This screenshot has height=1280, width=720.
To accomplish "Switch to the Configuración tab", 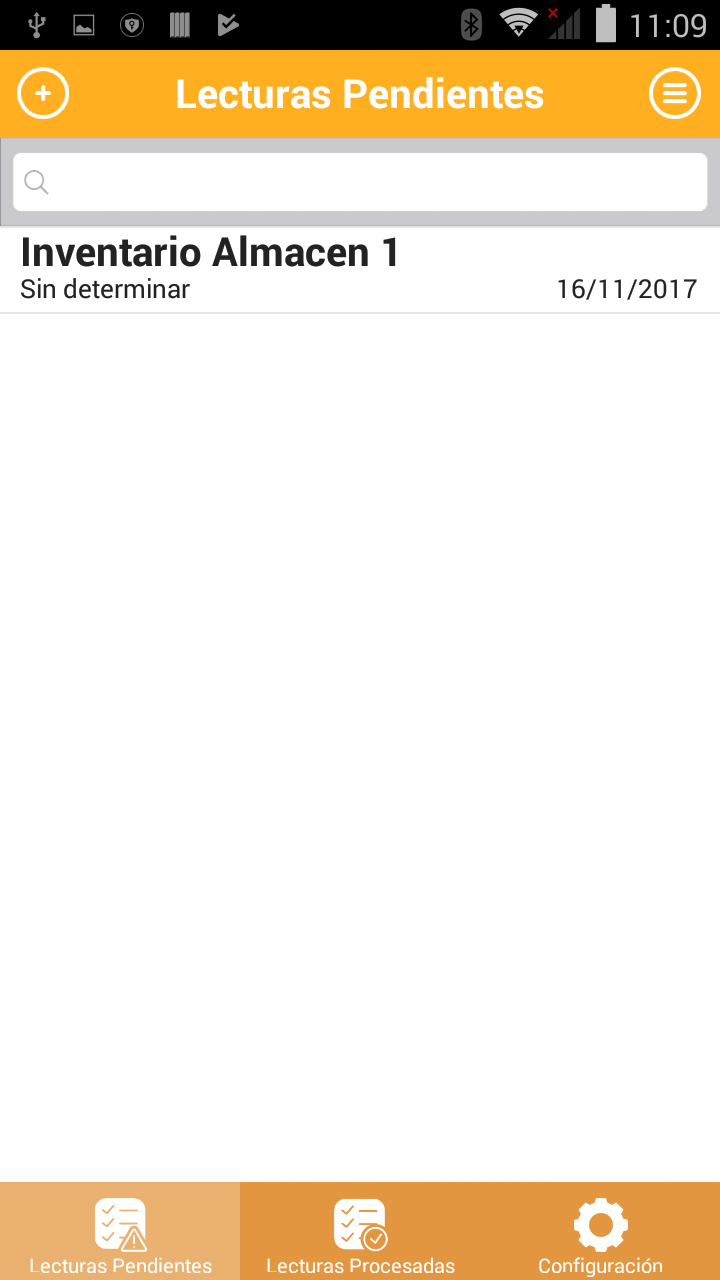I will pyautogui.click(x=599, y=1240).
